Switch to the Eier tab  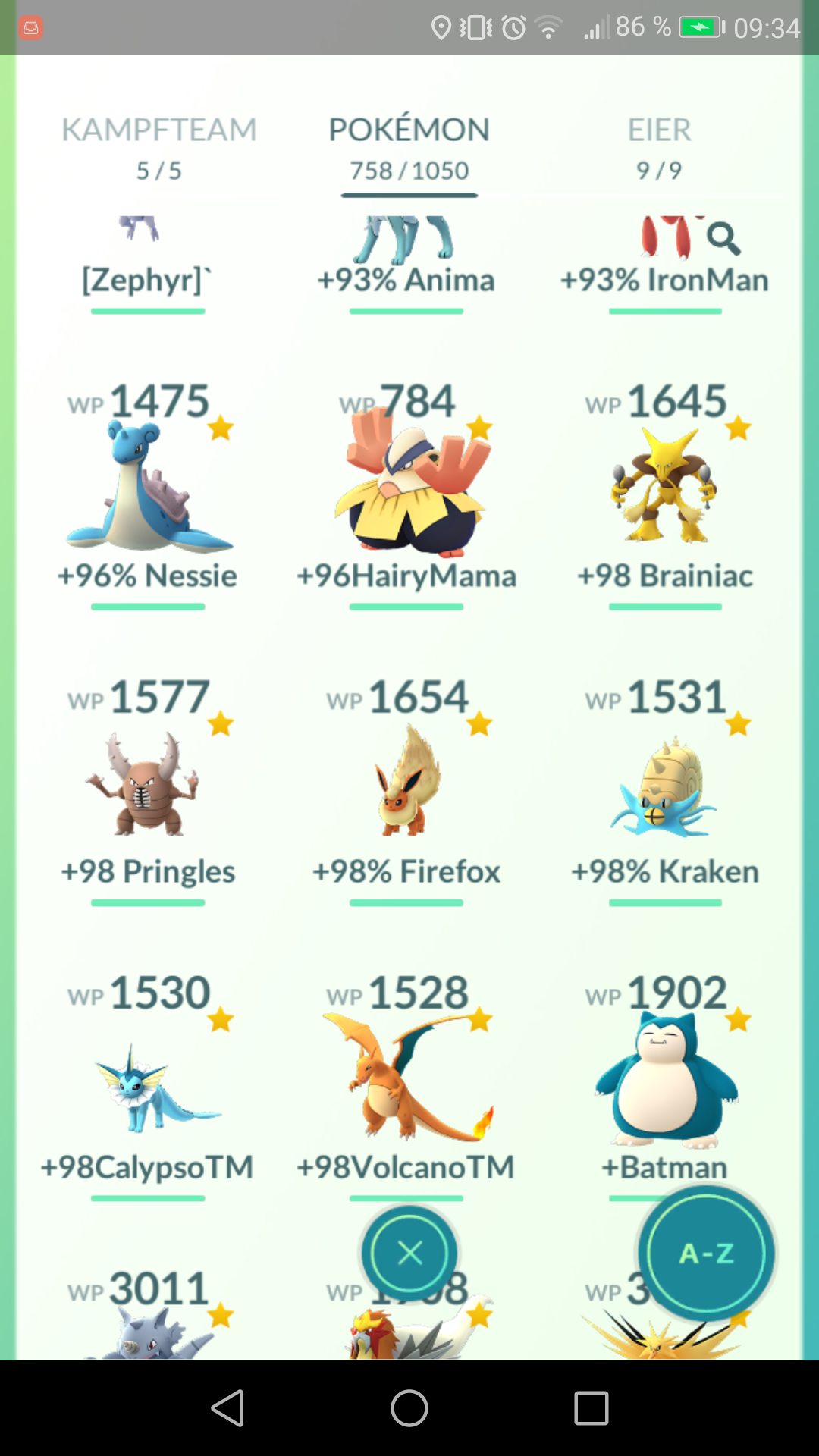click(659, 149)
